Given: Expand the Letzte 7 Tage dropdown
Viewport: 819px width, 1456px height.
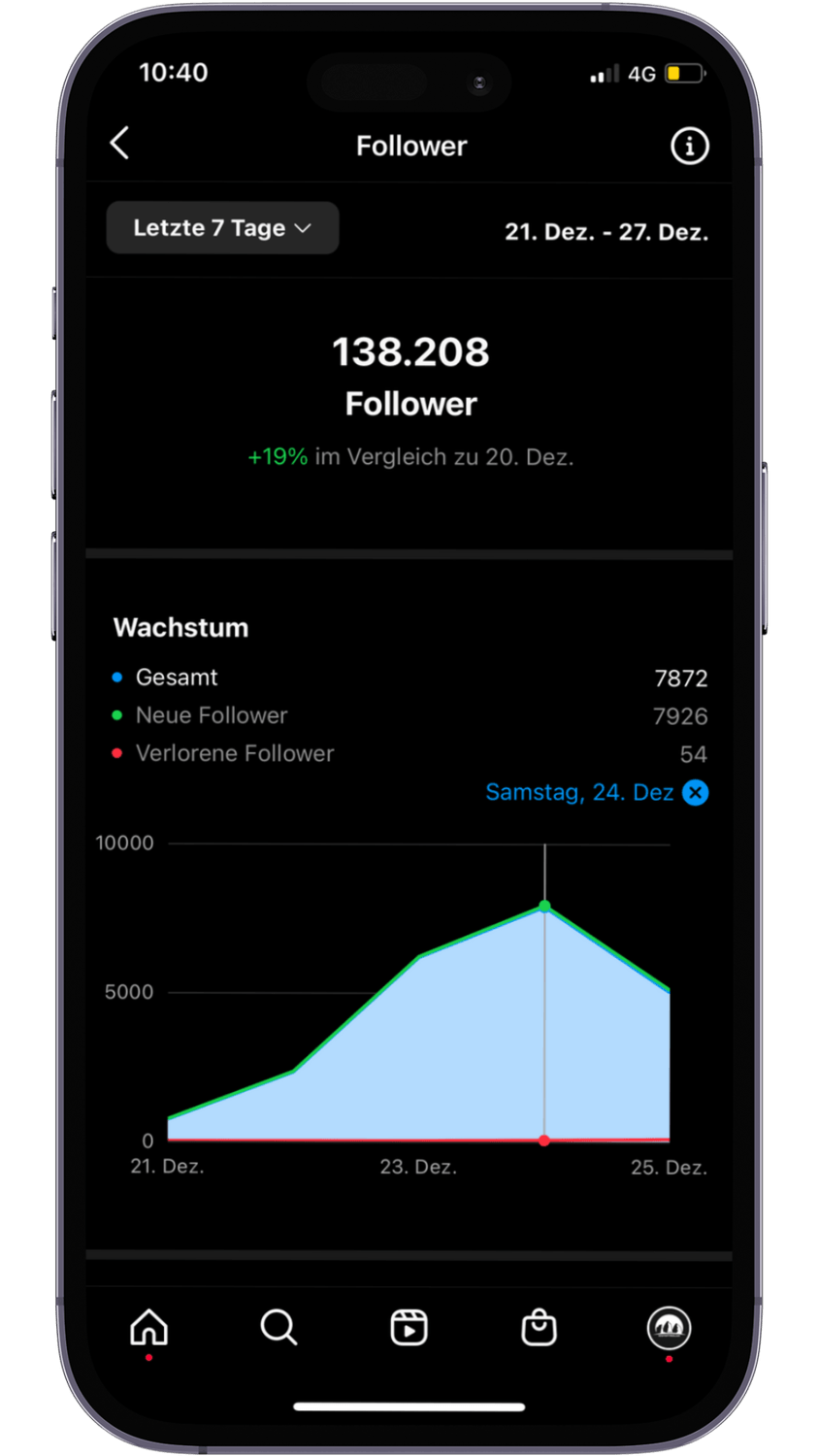Looking at the screenshot, I should coord(222,228).
